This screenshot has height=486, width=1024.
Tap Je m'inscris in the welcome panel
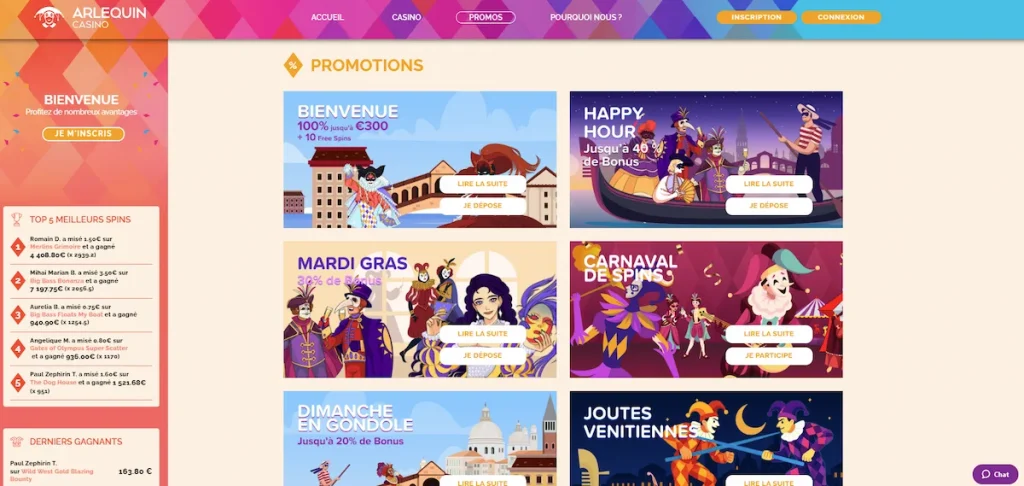pos(83,134)
